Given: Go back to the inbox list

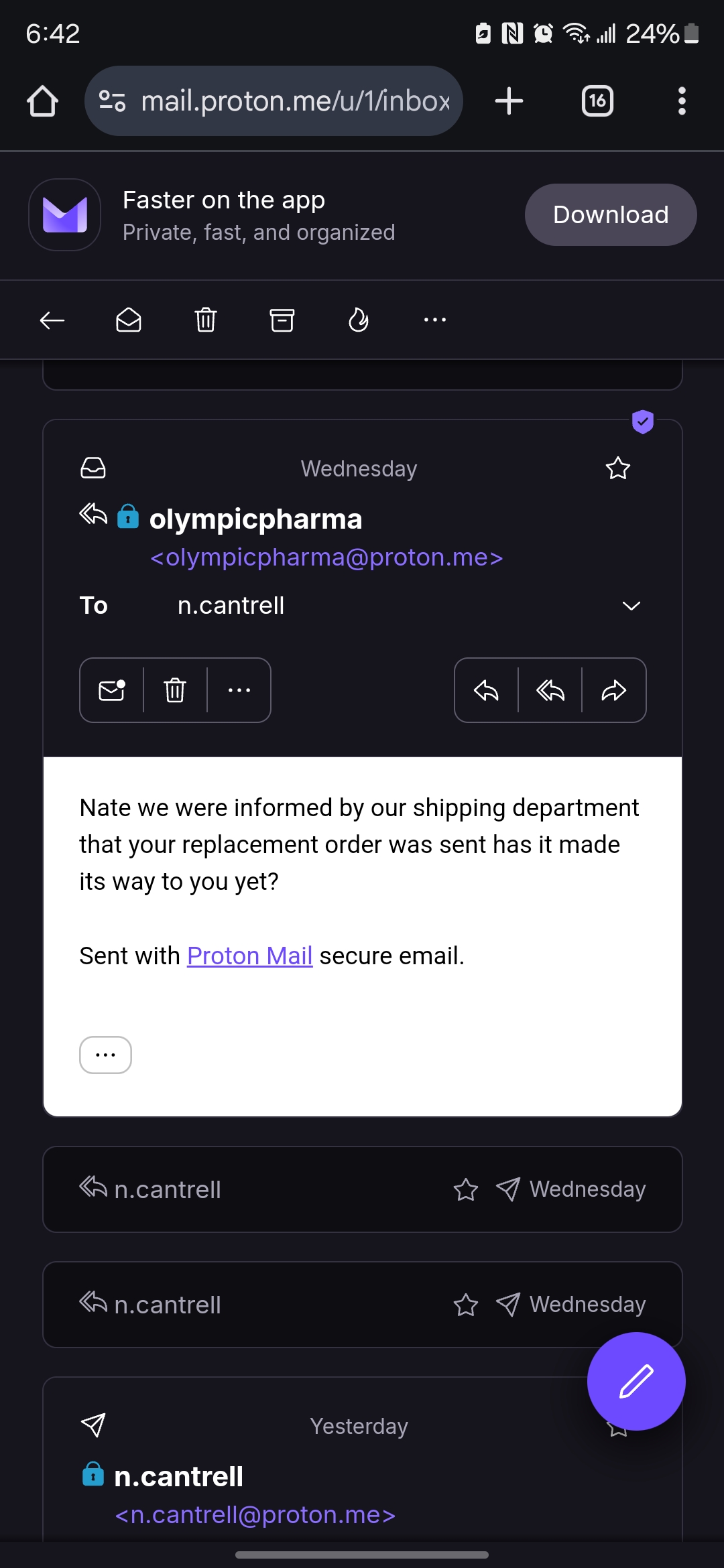Looking at the screenshot, I should point(52,320).
